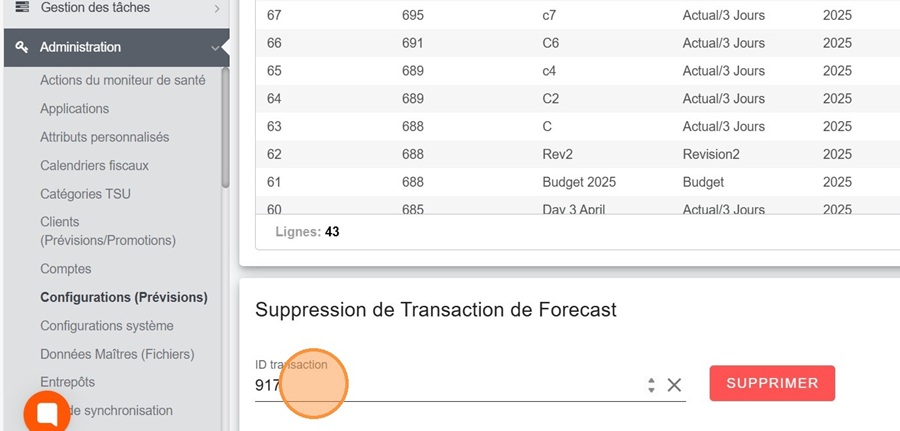
Task: Expand the Gestion des tâches menu
Action: [110, 8]
